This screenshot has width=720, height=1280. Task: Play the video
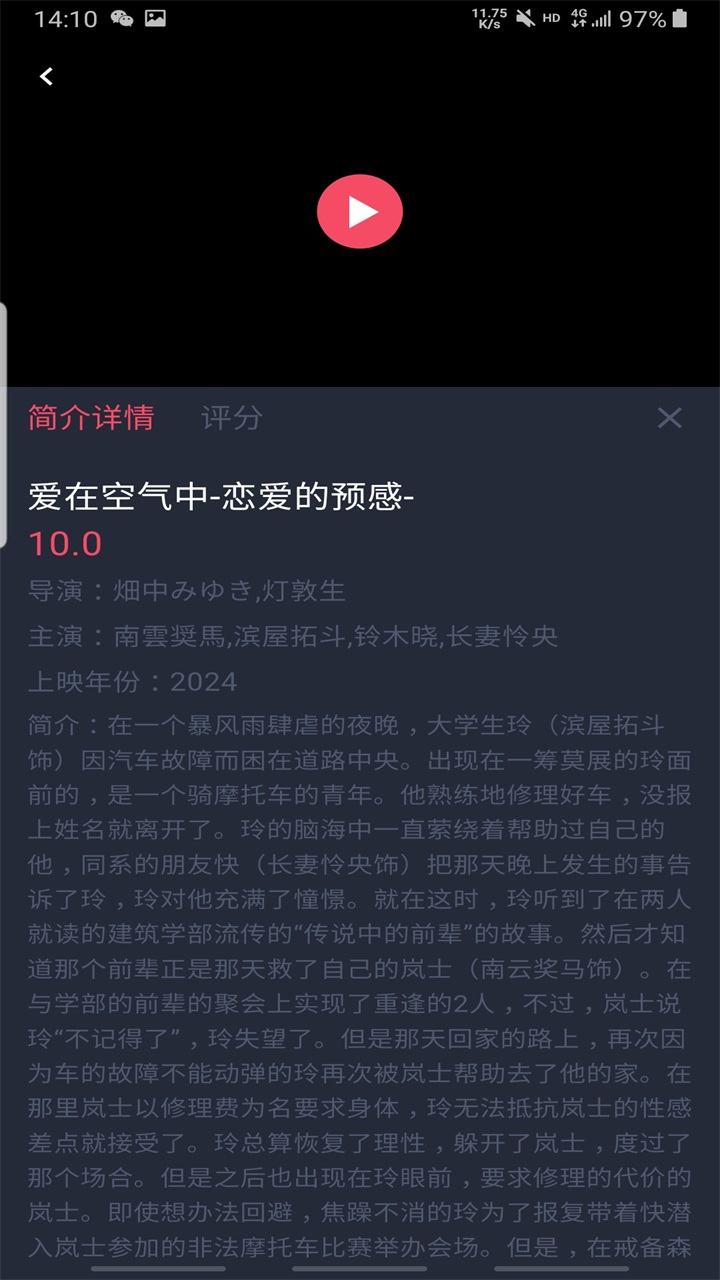[x=360, y=211]
